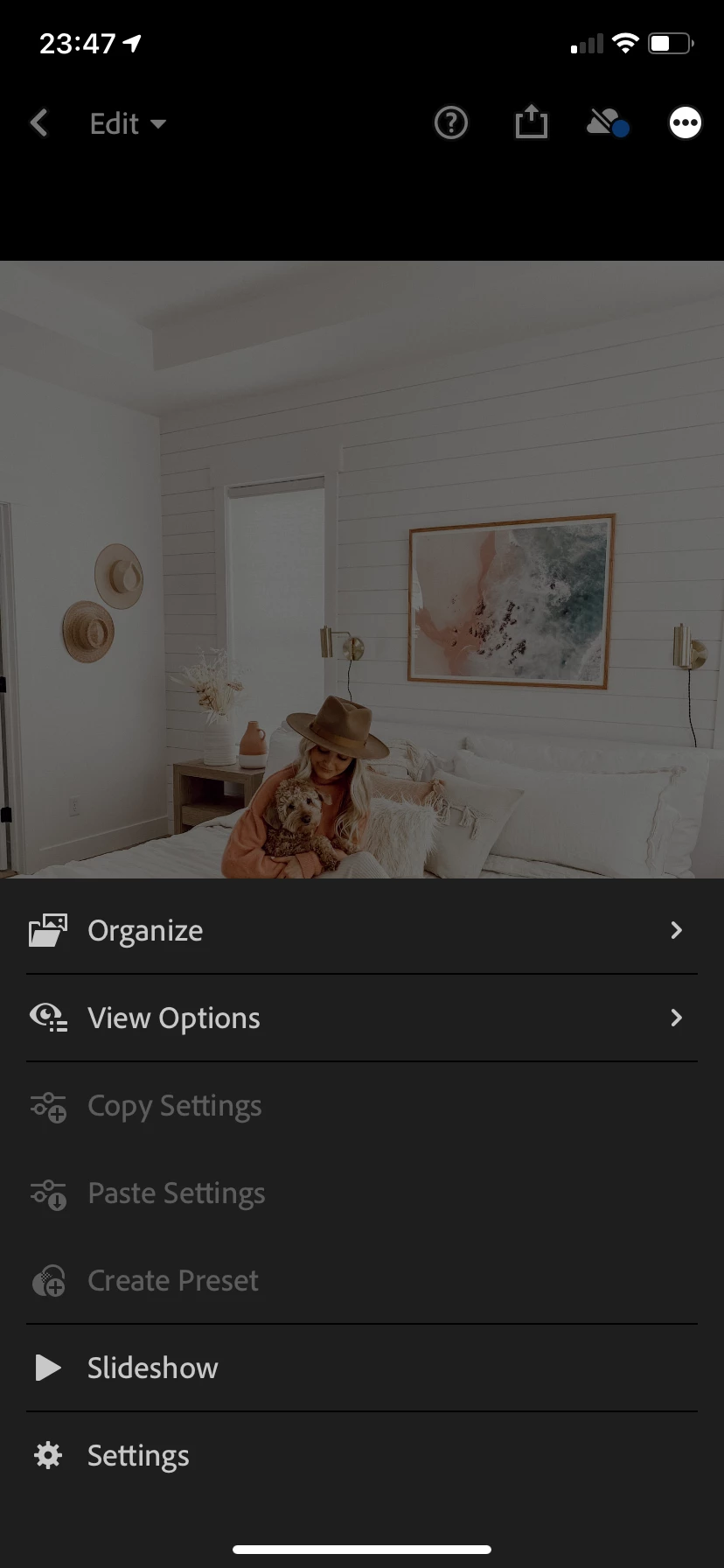Choose Paste Settings
The width and height of the screenshot is (724, 1568).
[176, 1193]
